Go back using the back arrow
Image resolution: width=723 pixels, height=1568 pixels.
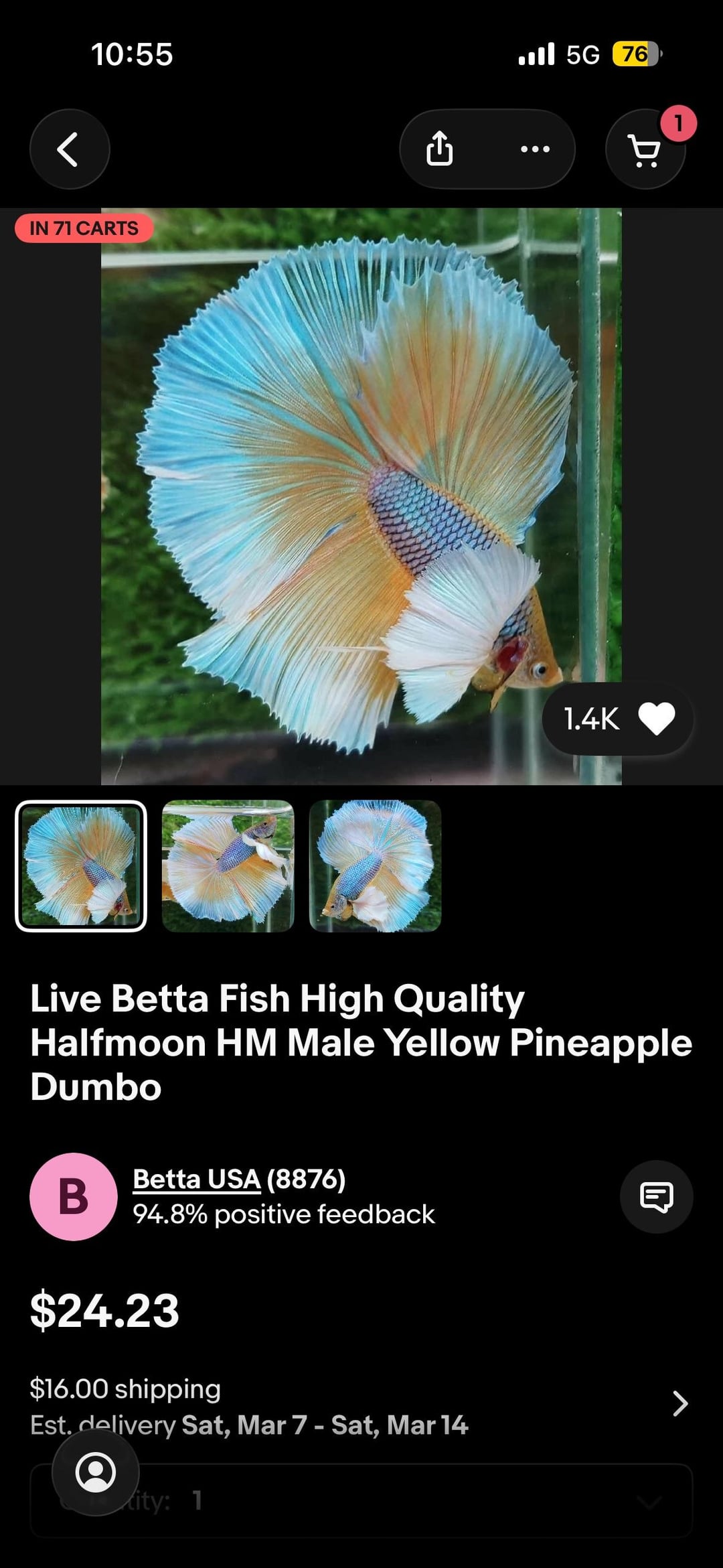point(69,149)
